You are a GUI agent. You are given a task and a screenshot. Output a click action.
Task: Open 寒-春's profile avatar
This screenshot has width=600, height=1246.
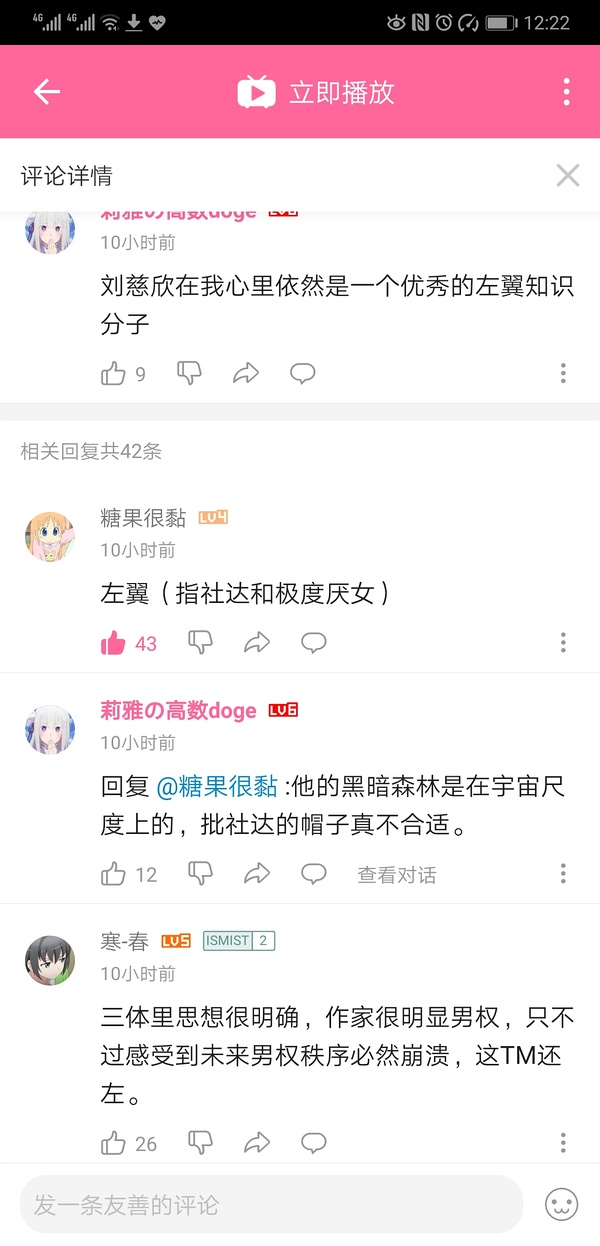pyautogui.click(x=50, y=960)
